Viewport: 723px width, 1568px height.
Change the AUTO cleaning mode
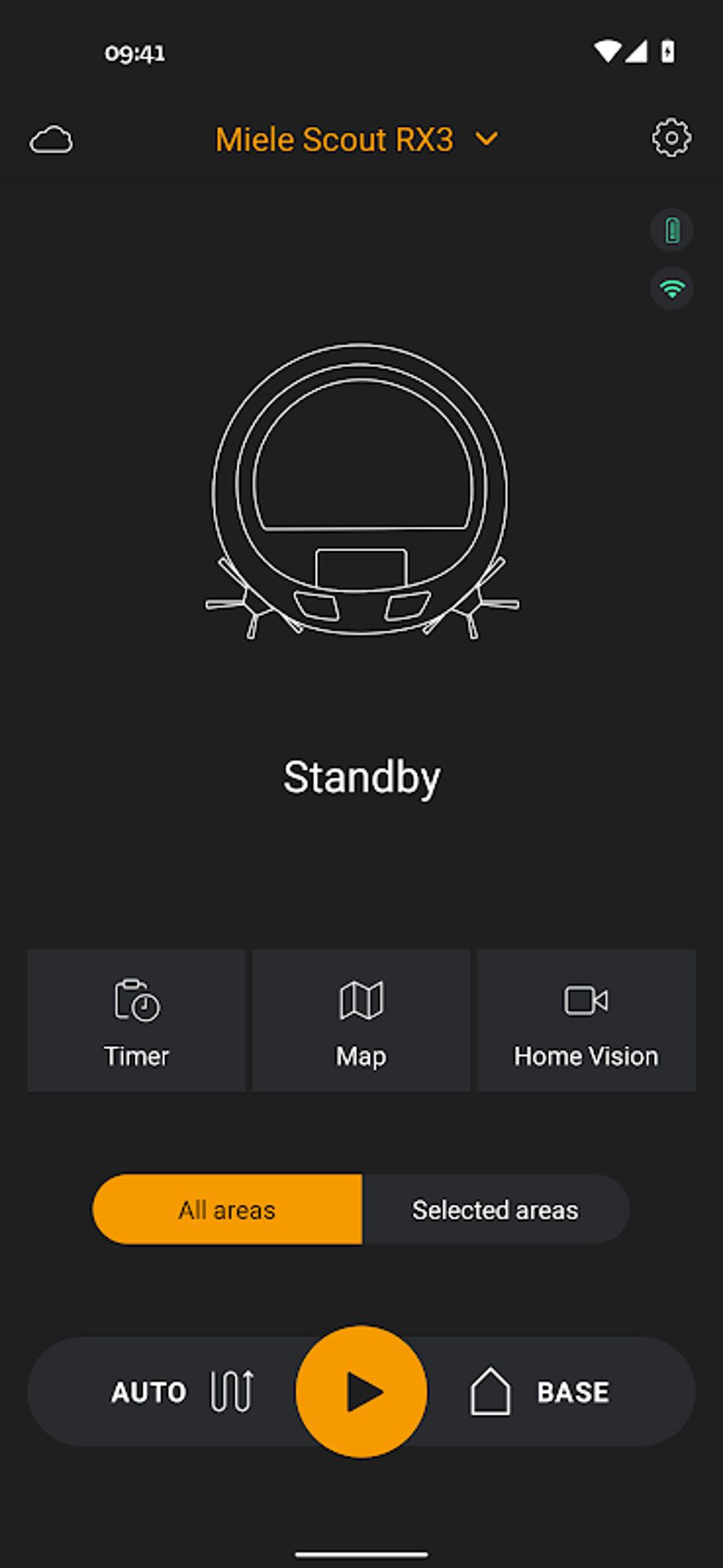(182, 1391)
